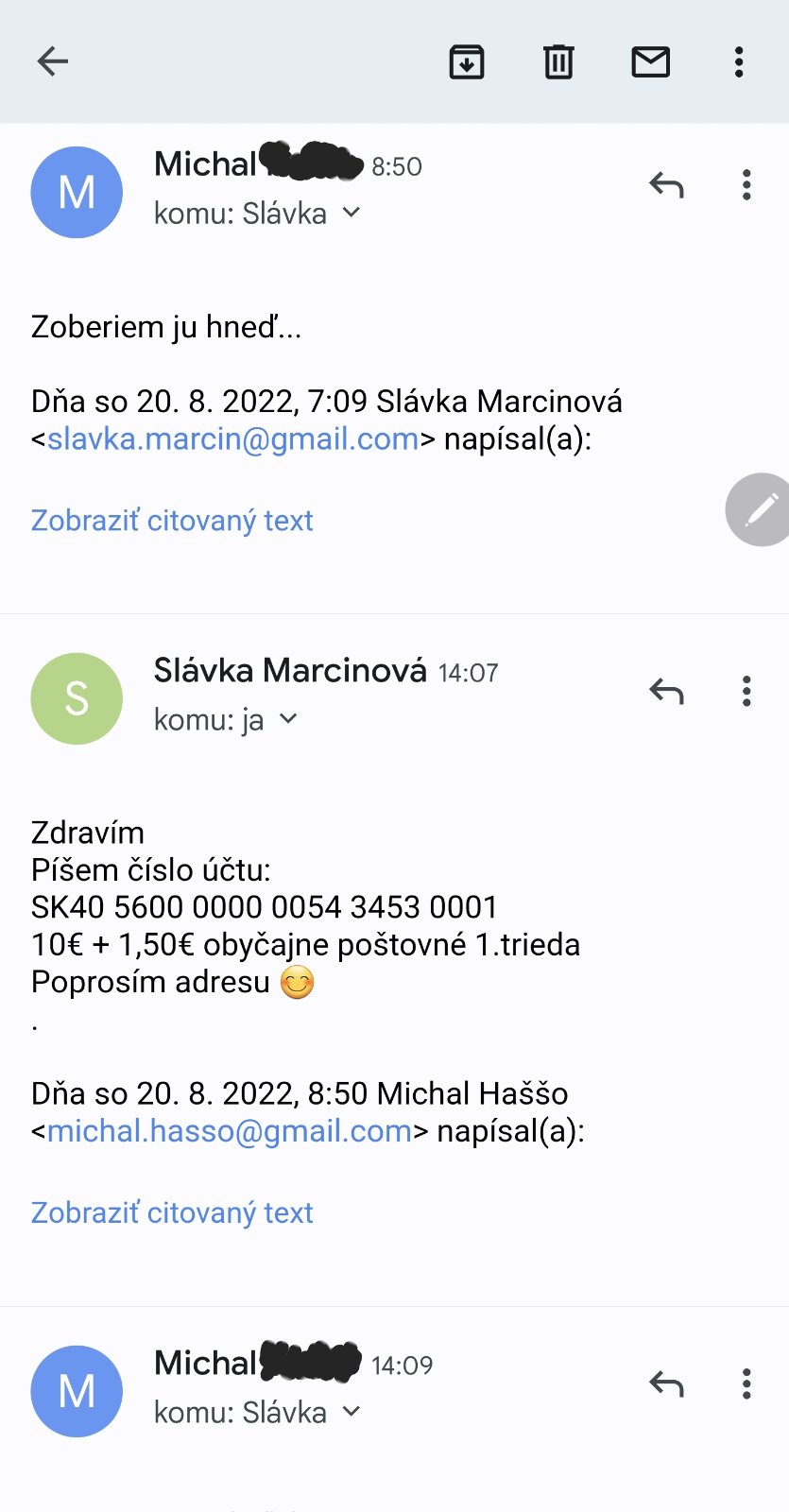The width and height of the screenshot is (789, 1512).
Task: Mark the conversation as unread
Action: tap(650, 62)
